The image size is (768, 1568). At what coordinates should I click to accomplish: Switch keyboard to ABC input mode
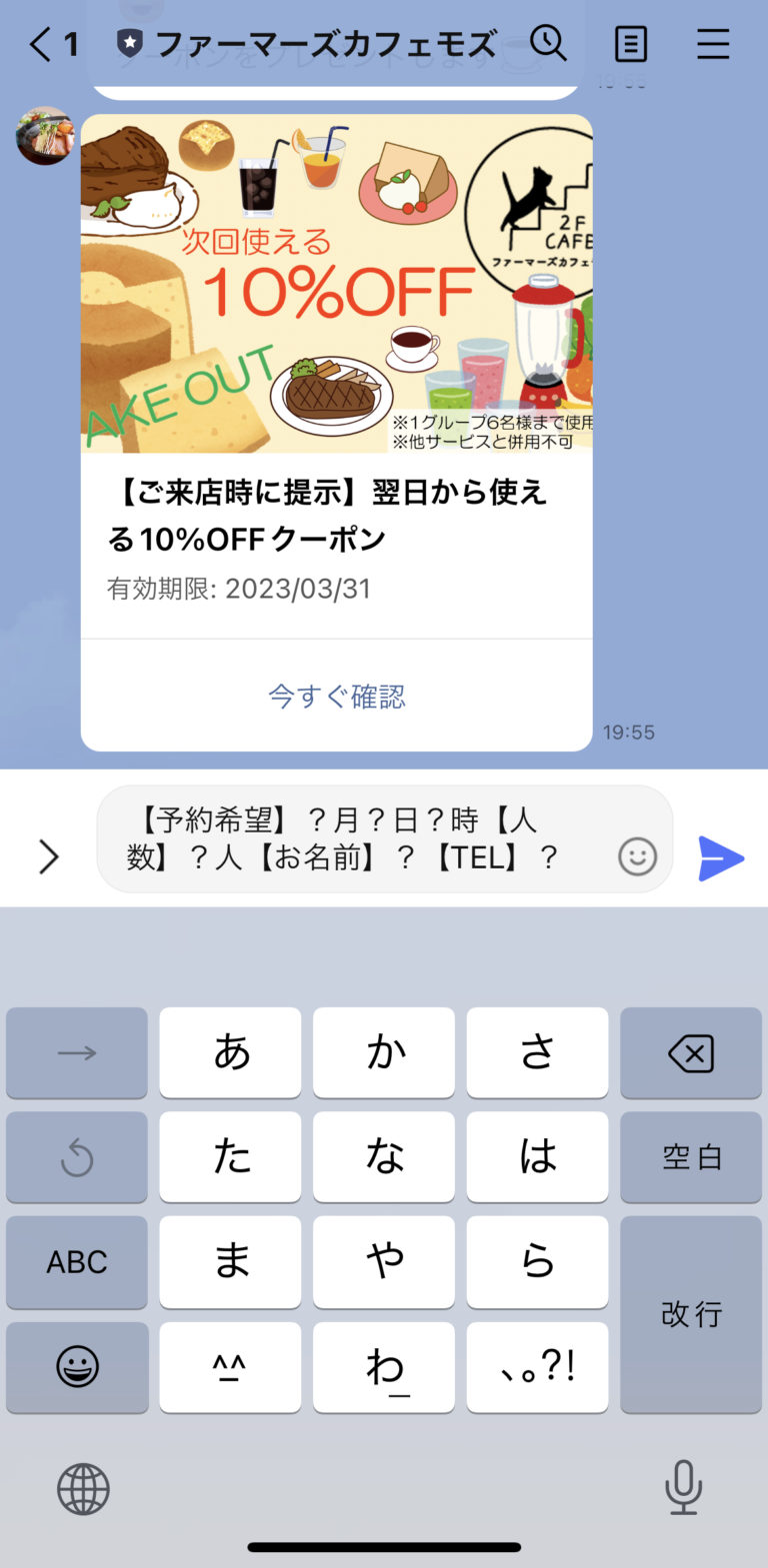point(77,1262)
